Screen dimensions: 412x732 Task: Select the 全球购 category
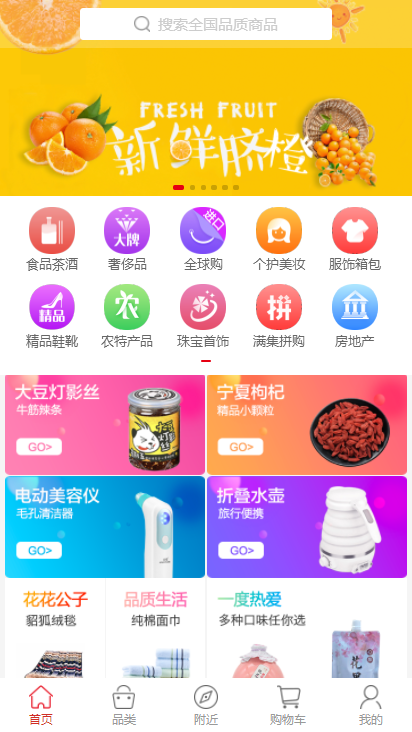[203, 240]
